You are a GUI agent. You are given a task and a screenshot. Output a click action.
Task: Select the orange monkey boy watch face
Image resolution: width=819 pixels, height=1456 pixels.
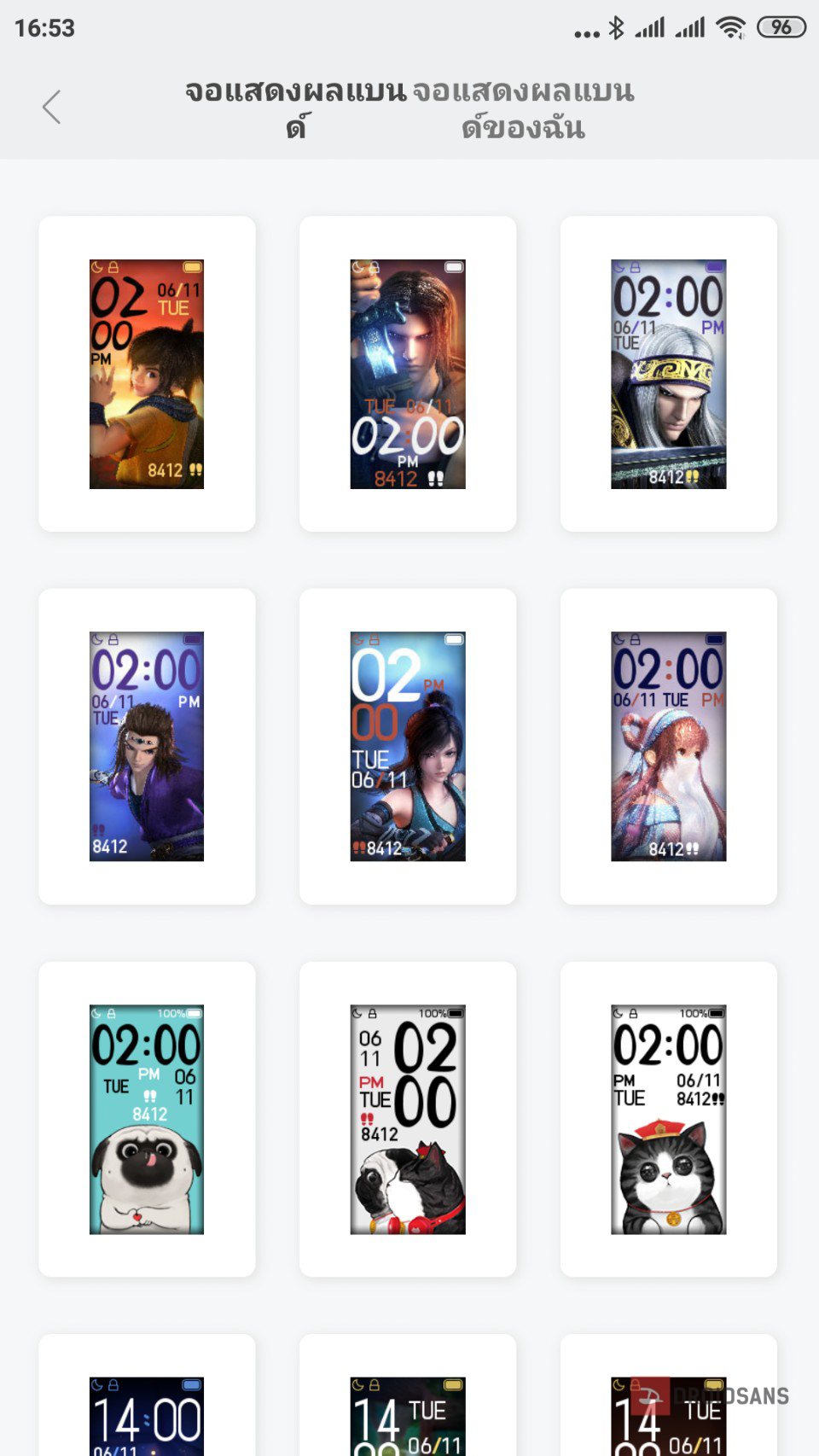147,374
